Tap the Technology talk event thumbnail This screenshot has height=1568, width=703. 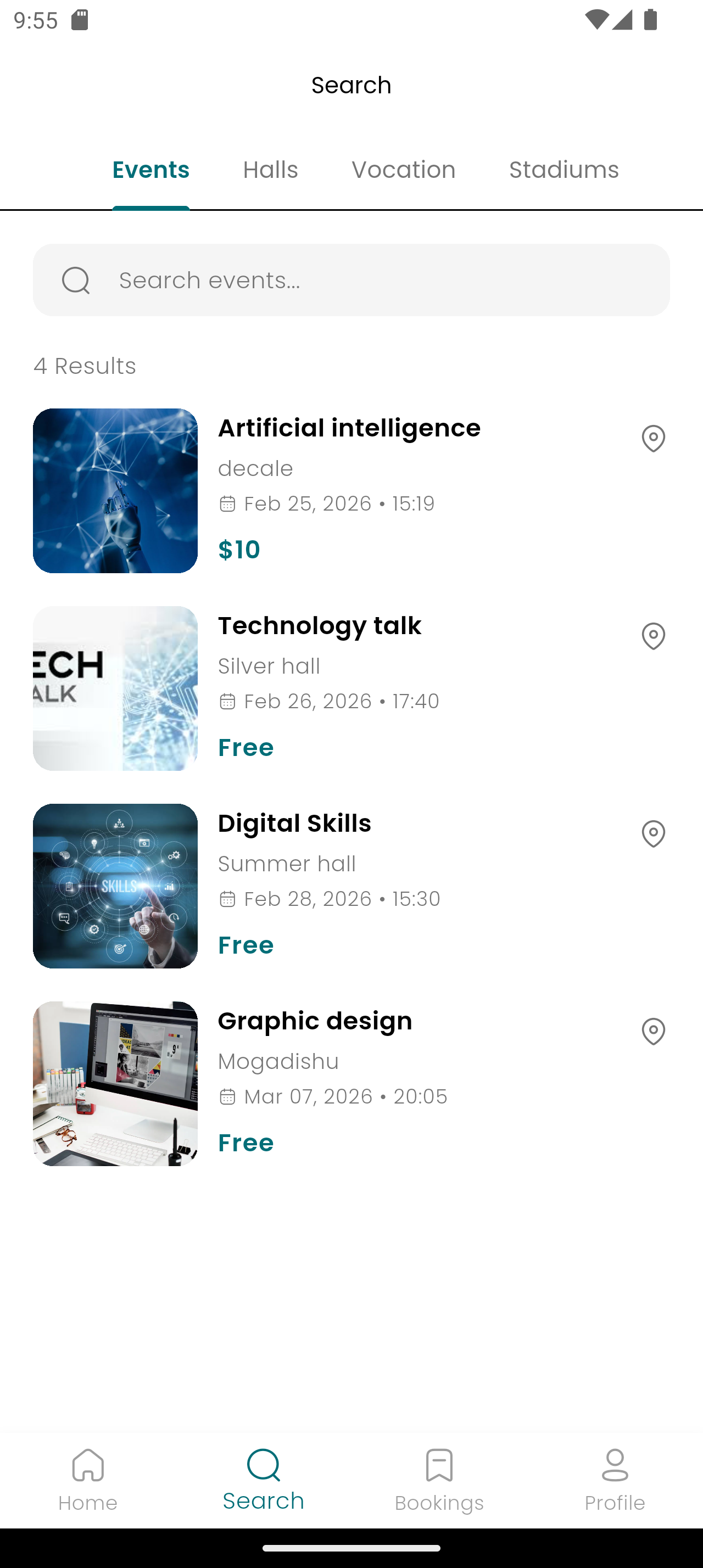point(115,688)
